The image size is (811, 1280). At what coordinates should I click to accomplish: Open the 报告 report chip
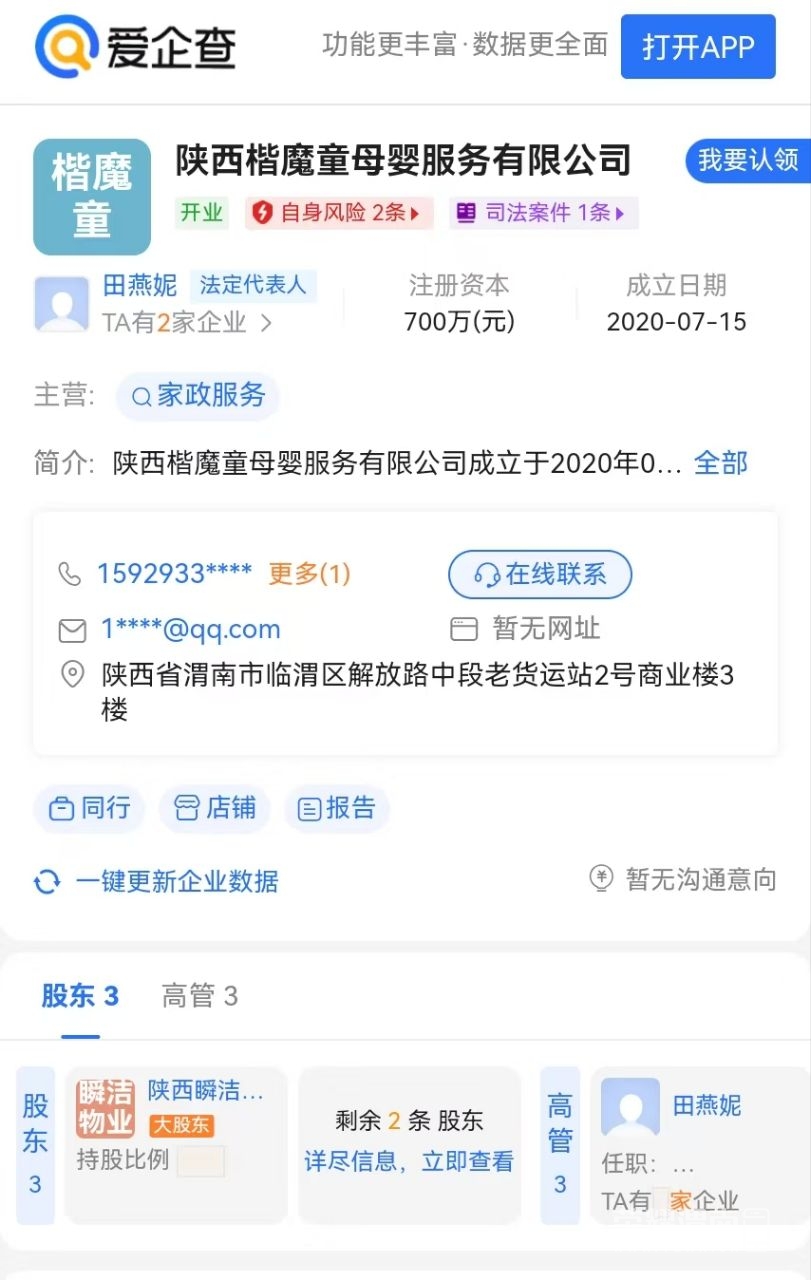[337, 808]
